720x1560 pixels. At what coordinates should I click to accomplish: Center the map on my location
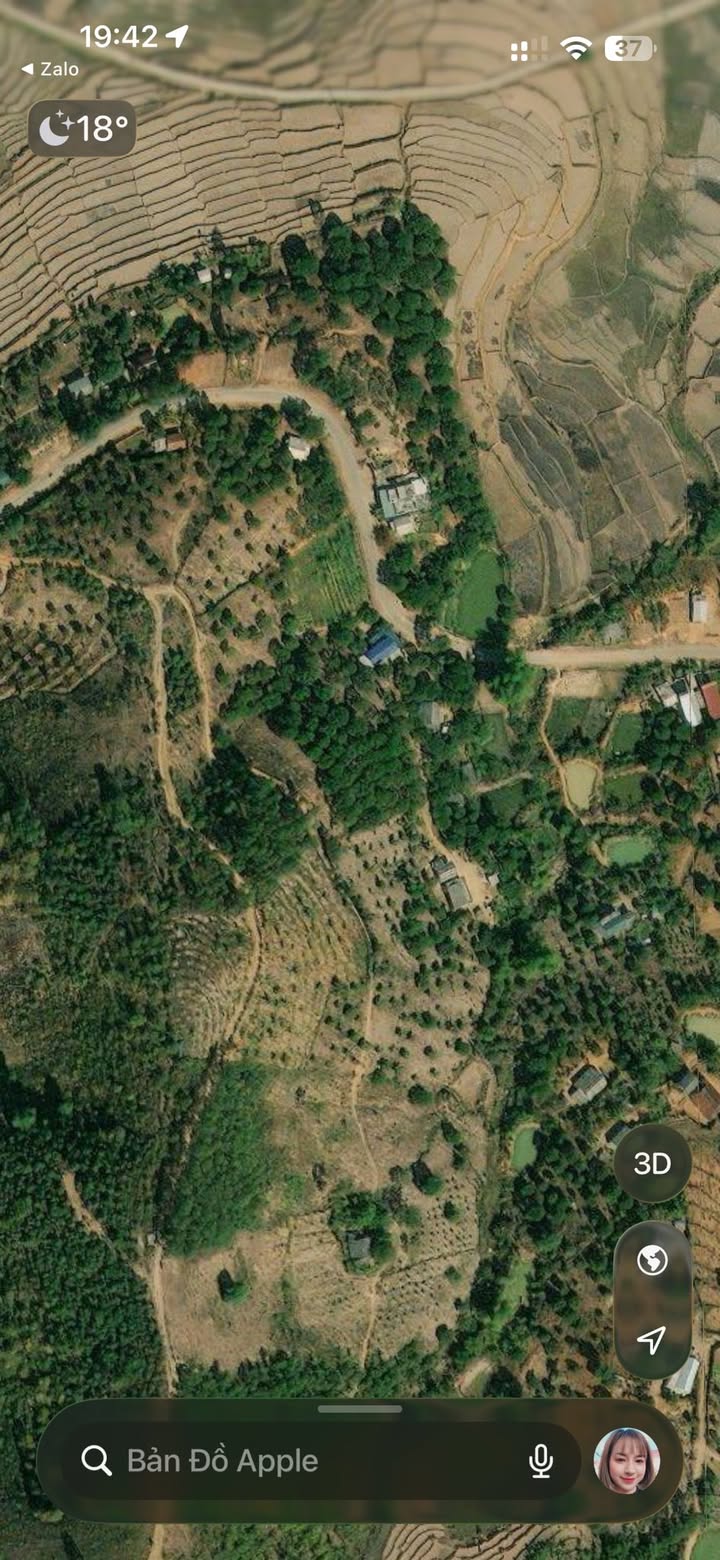[652, 1340]
